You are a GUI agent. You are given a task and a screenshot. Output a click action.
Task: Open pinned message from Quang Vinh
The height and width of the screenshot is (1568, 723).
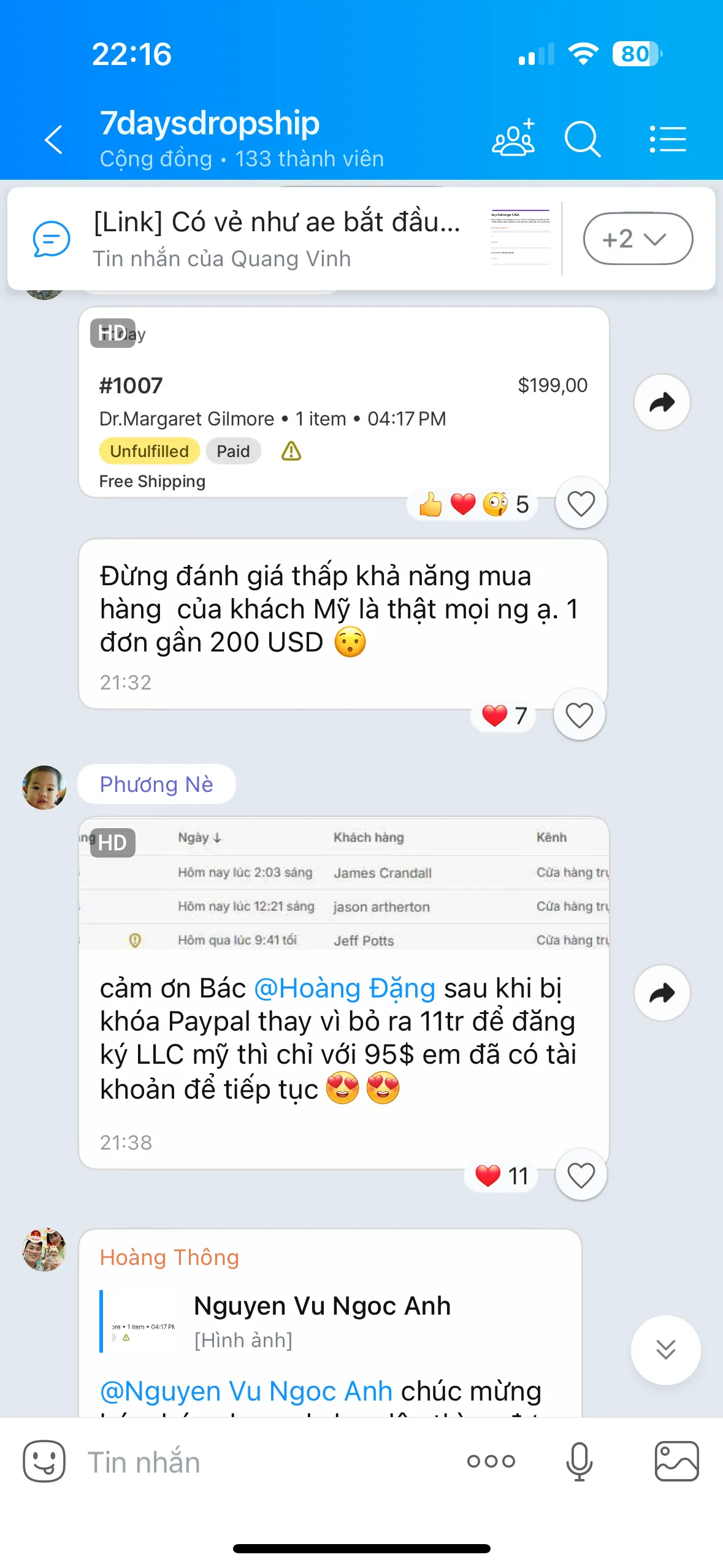point(276,239)
